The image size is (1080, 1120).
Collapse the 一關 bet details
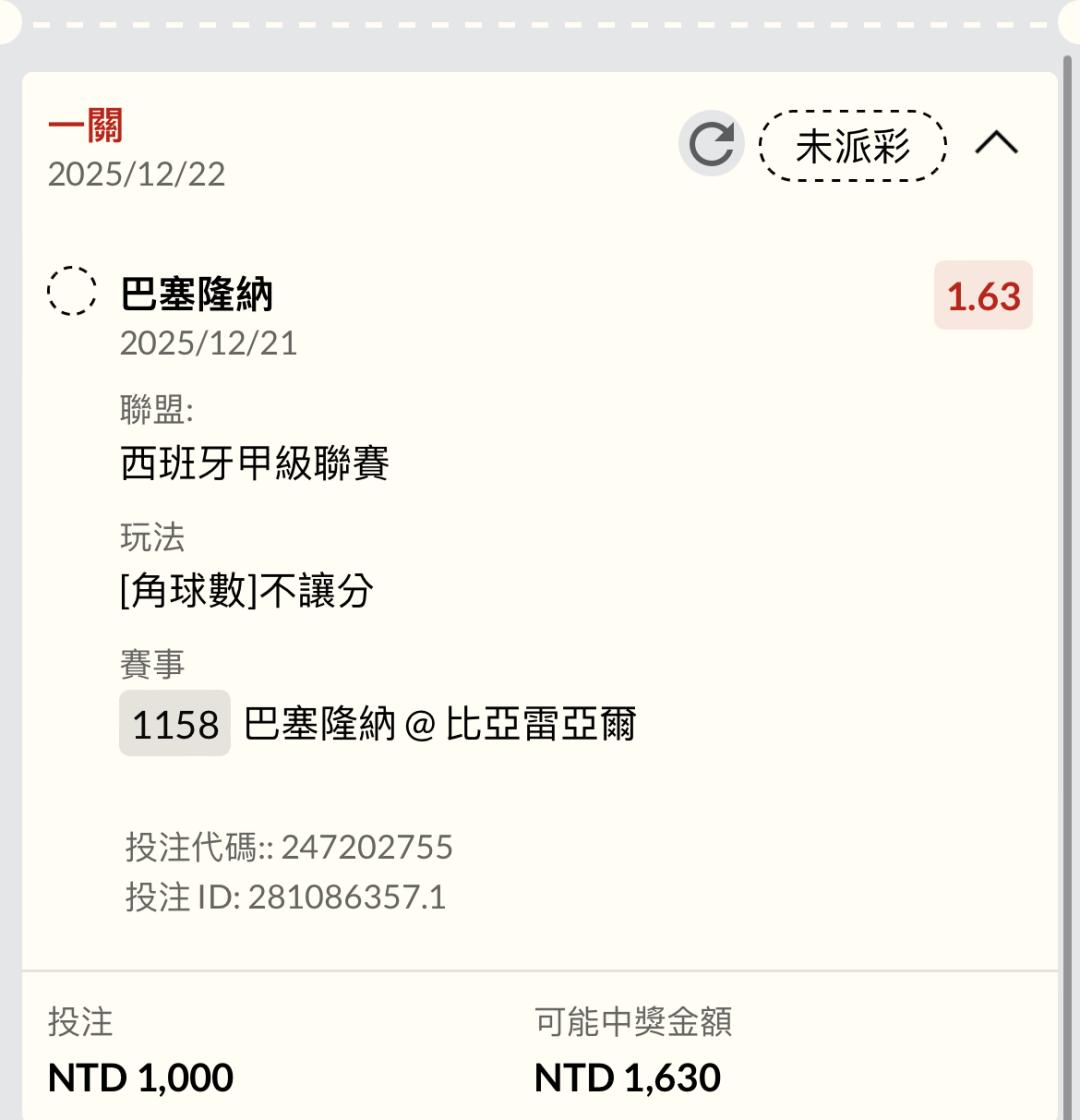pyautogui.click(x=996, y=145)
